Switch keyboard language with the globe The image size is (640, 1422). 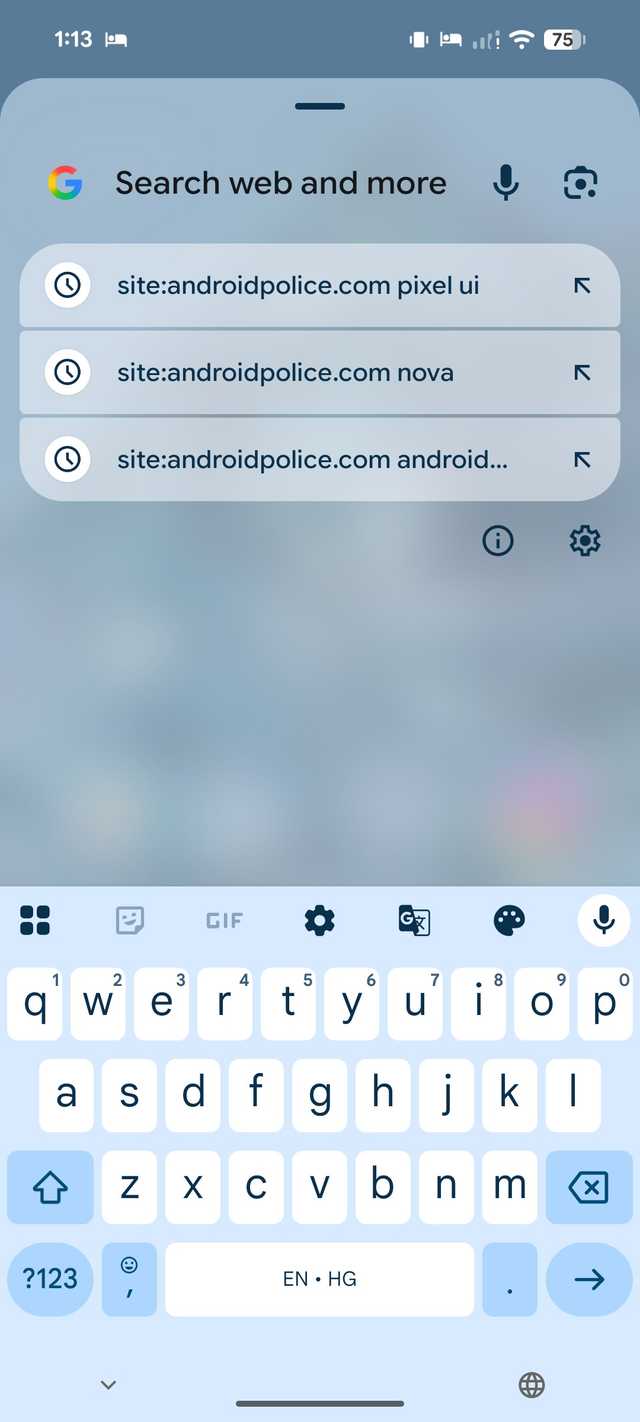[x=532, y=1385]
